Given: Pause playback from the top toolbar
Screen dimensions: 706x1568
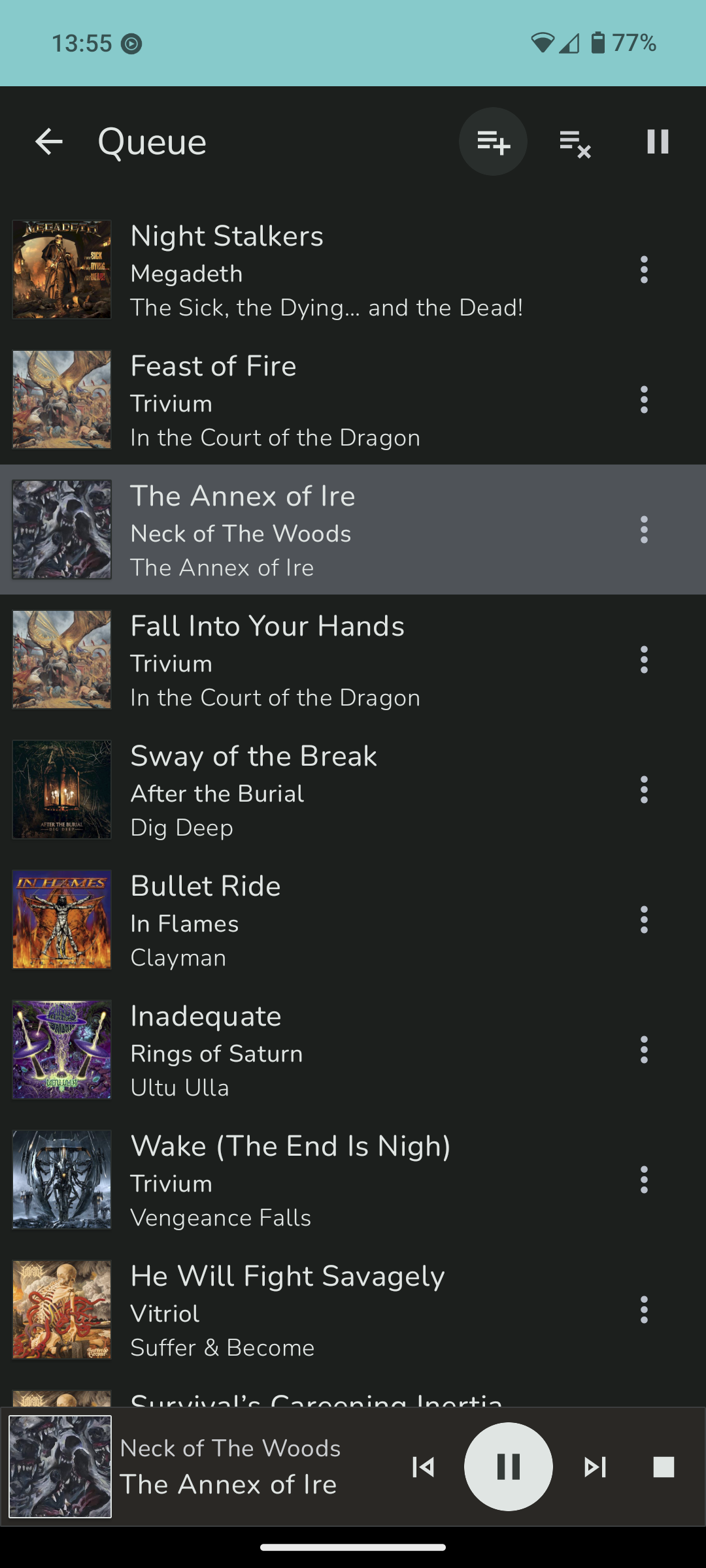Looking at the screenshot, I should 658,141.
